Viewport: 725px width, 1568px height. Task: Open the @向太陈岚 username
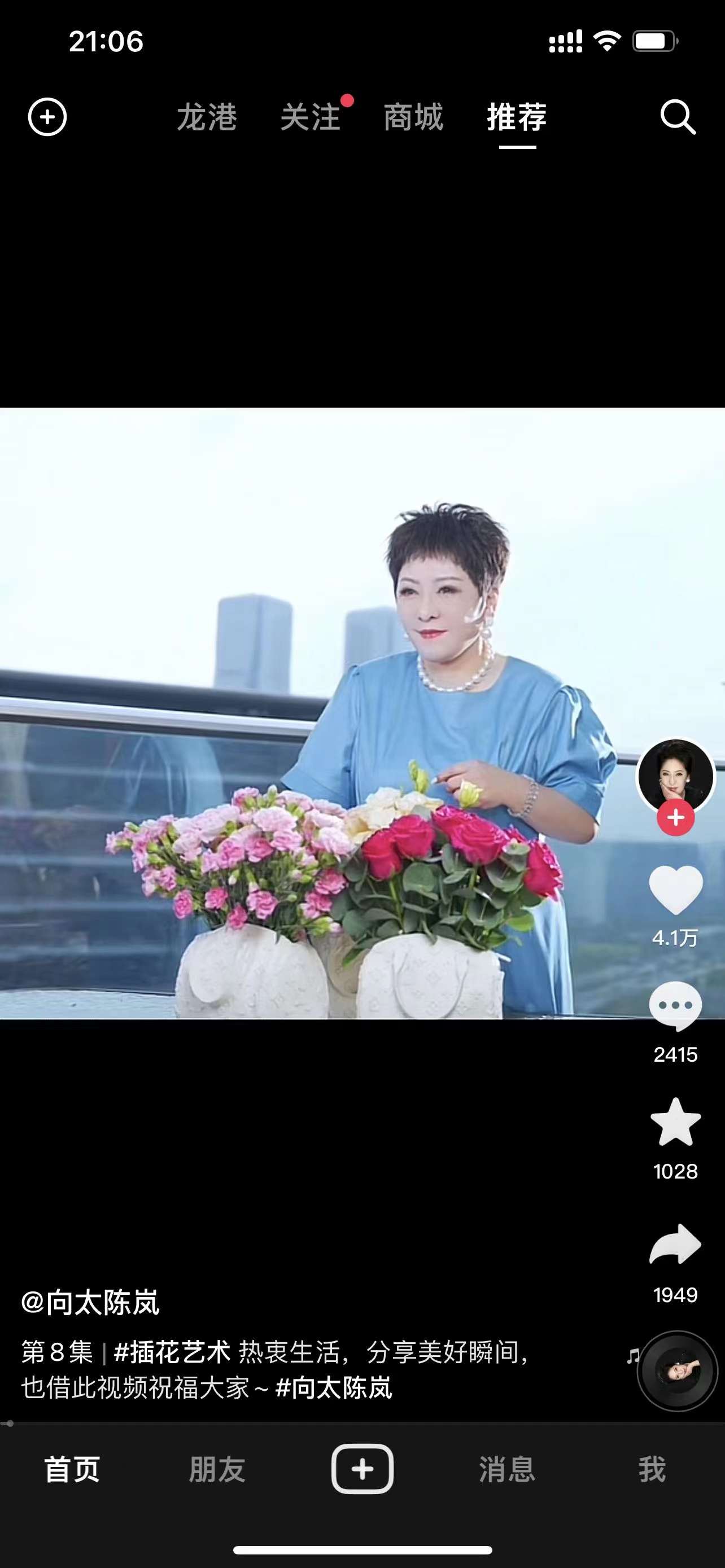tap(91, 1303)
